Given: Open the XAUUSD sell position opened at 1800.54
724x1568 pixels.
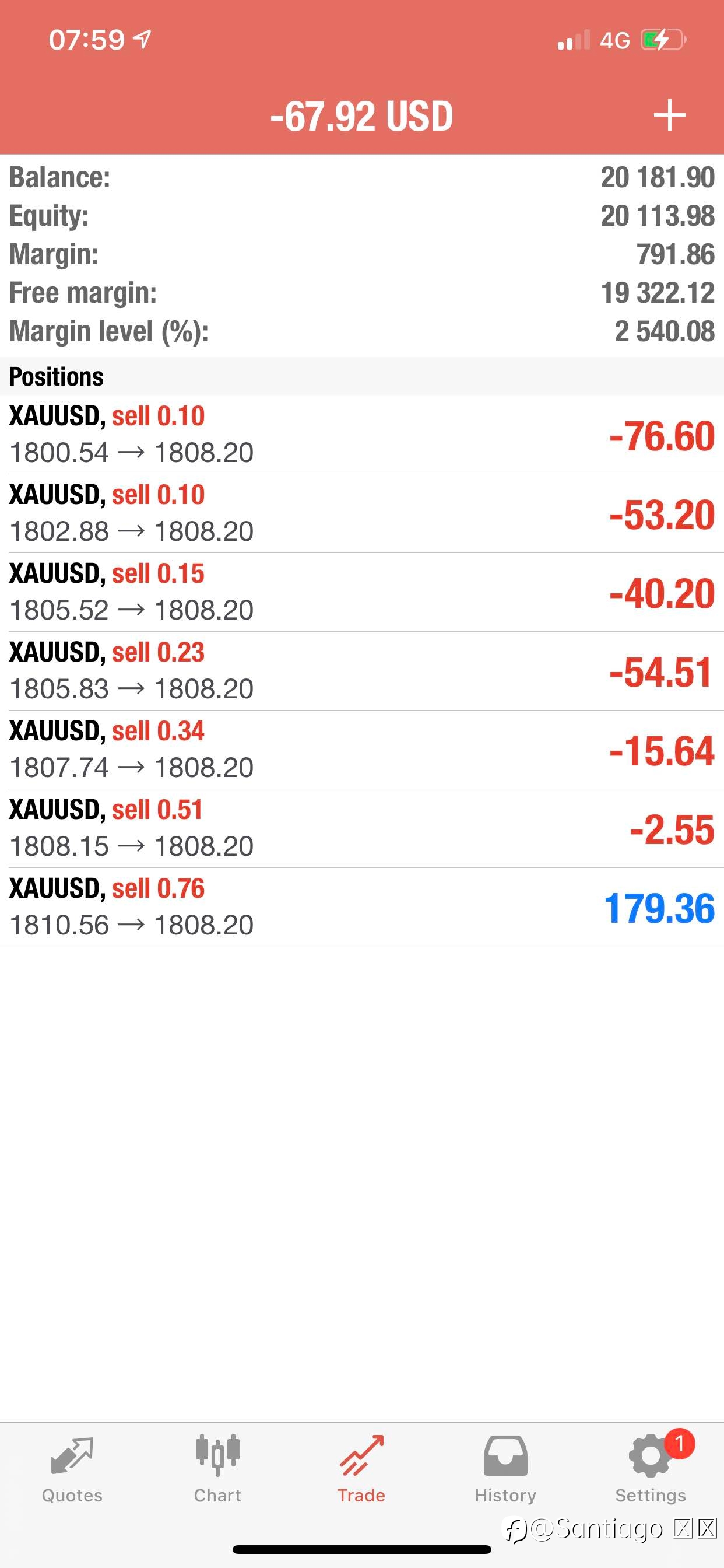Looking at the screenshot, I should click(x=362, y=435).
